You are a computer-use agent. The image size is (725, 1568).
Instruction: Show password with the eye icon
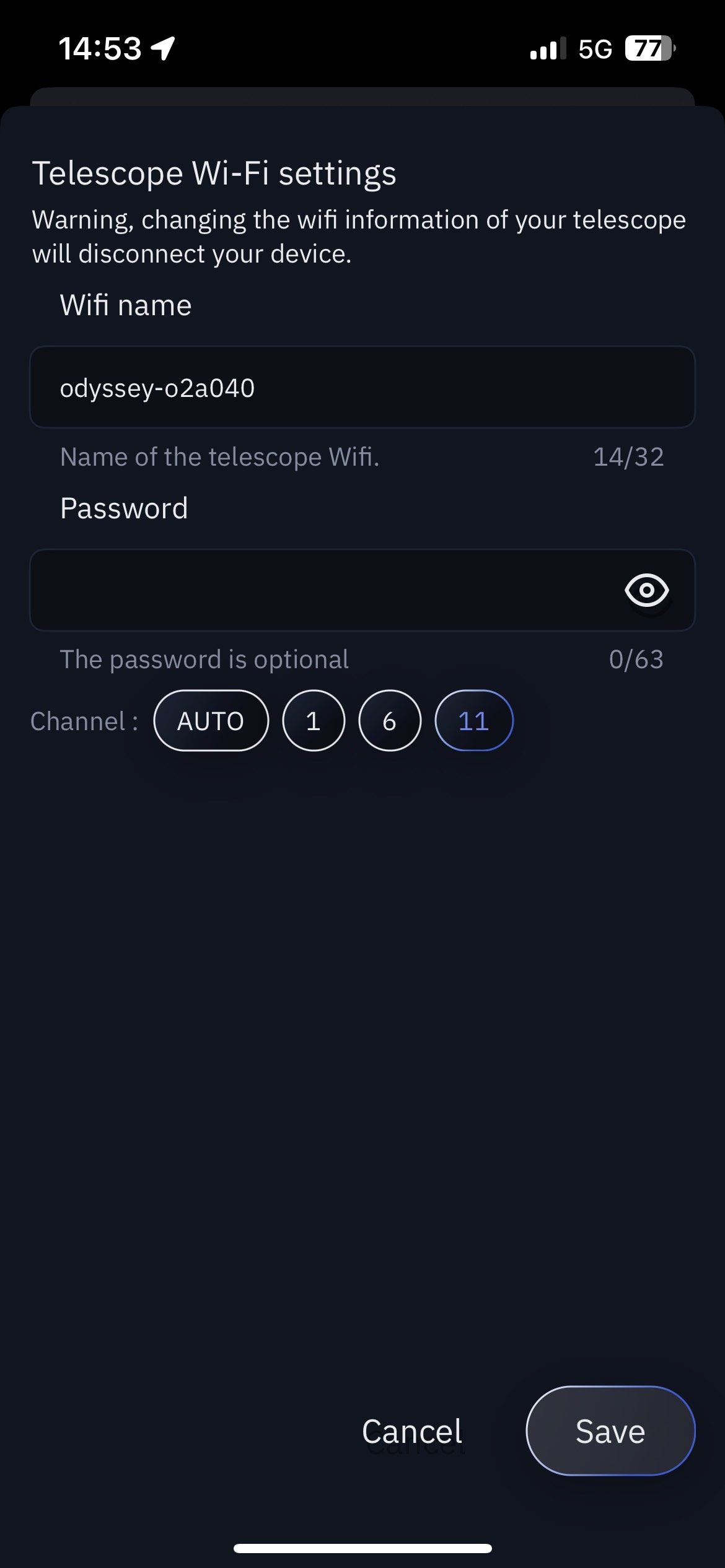coord(646,590)
